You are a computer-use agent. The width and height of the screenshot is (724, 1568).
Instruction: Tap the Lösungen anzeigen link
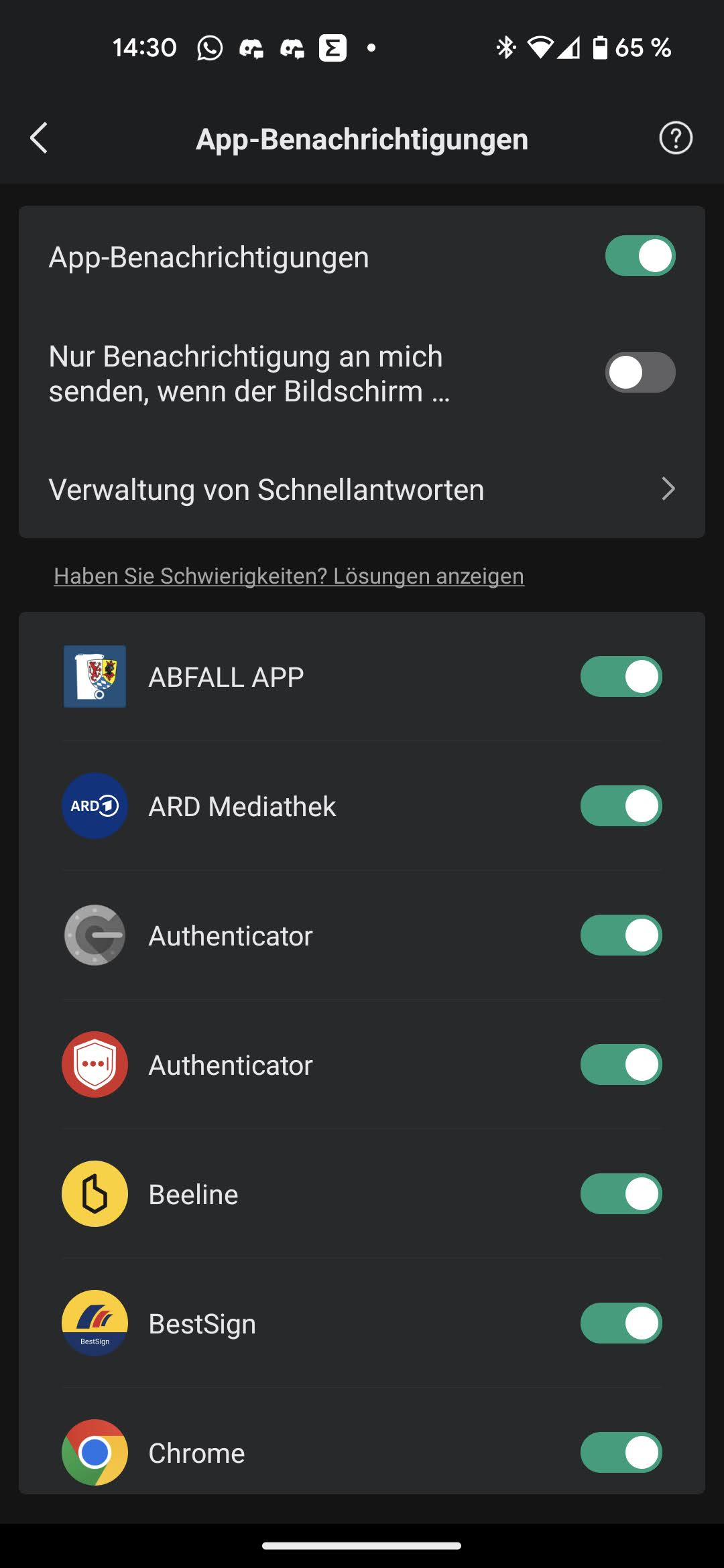pos(428,576)
